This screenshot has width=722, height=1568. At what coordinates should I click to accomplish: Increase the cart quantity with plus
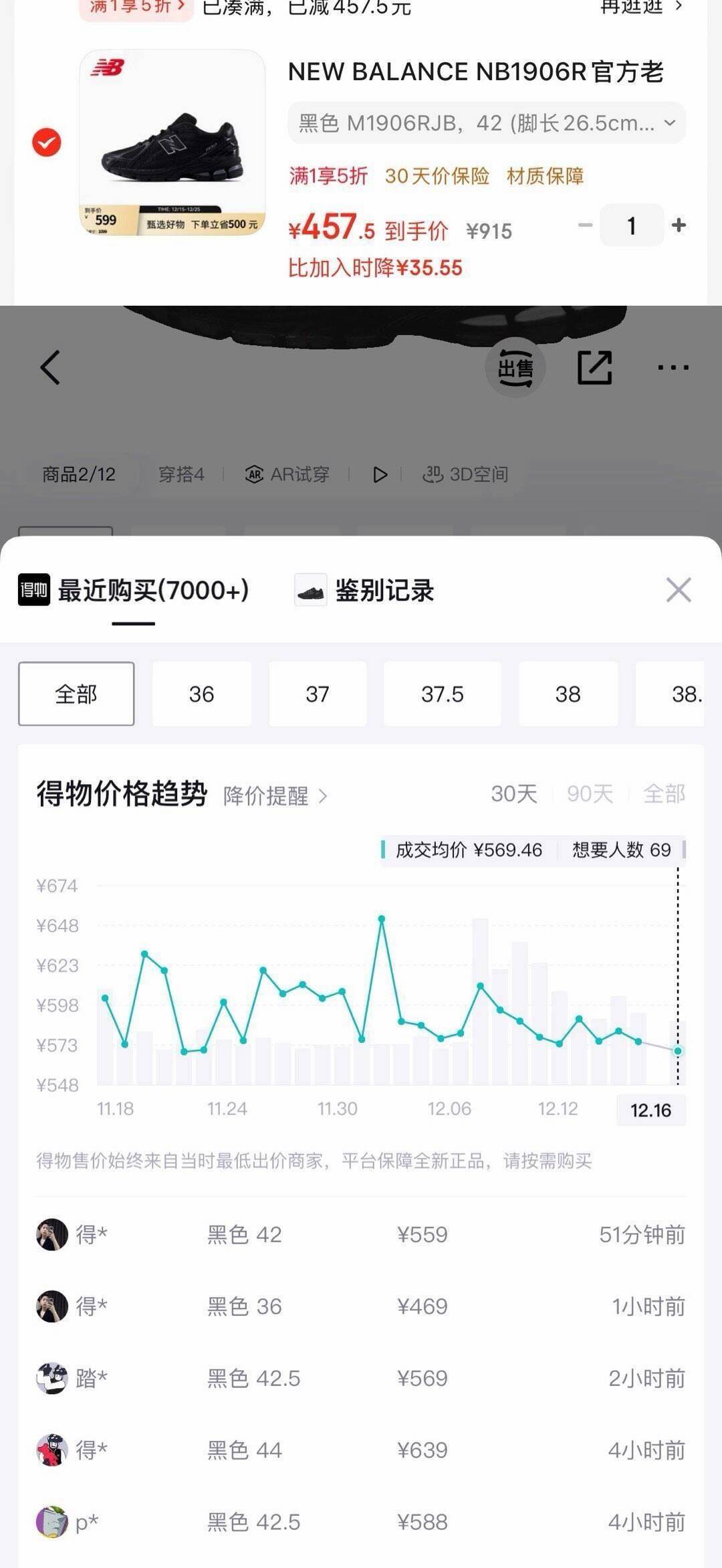679,225
